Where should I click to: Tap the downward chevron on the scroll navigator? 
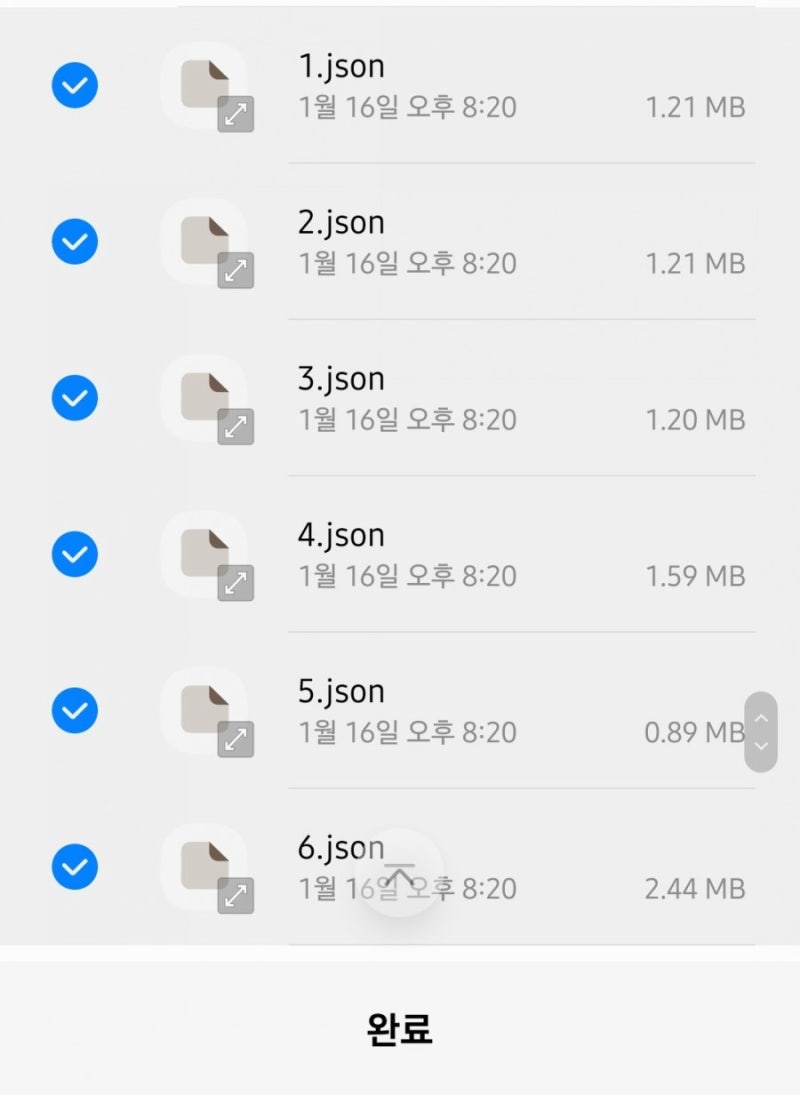[x=762, y=746]
